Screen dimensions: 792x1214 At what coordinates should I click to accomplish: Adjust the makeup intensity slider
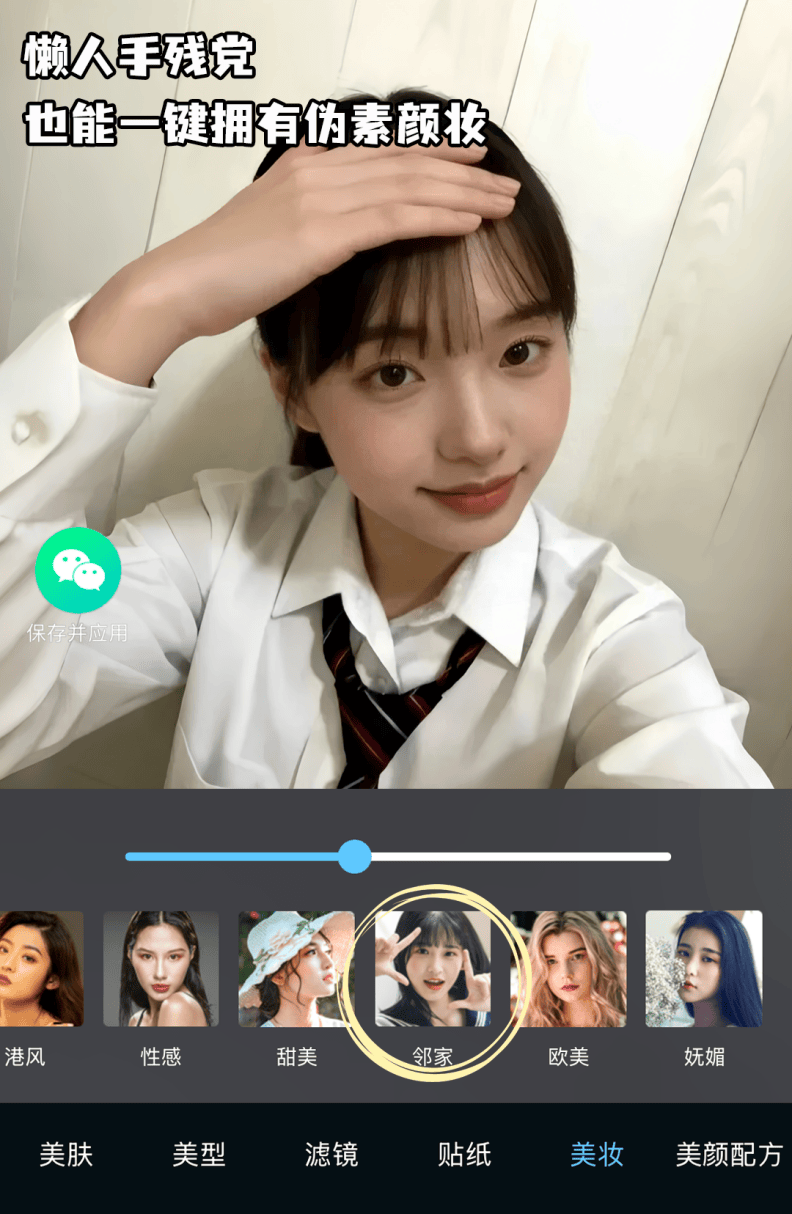pos(354,856)
